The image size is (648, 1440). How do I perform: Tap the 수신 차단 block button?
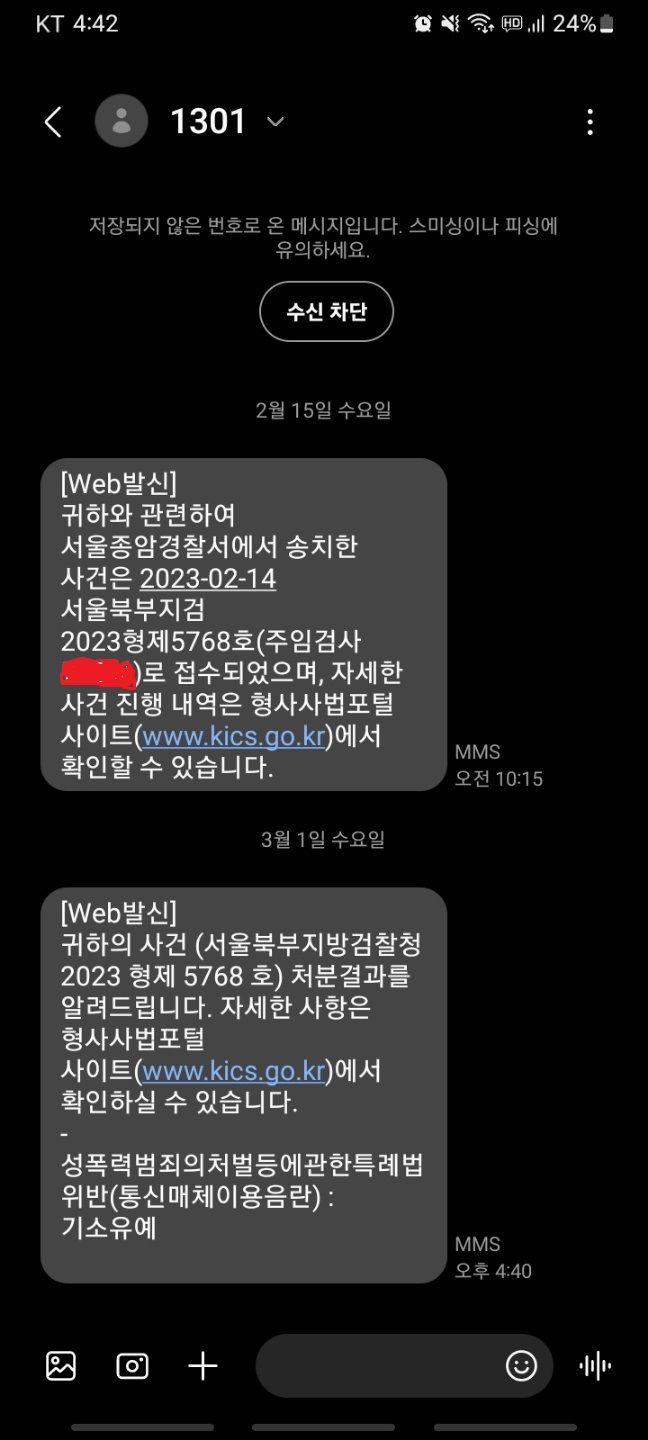point(326,311)
